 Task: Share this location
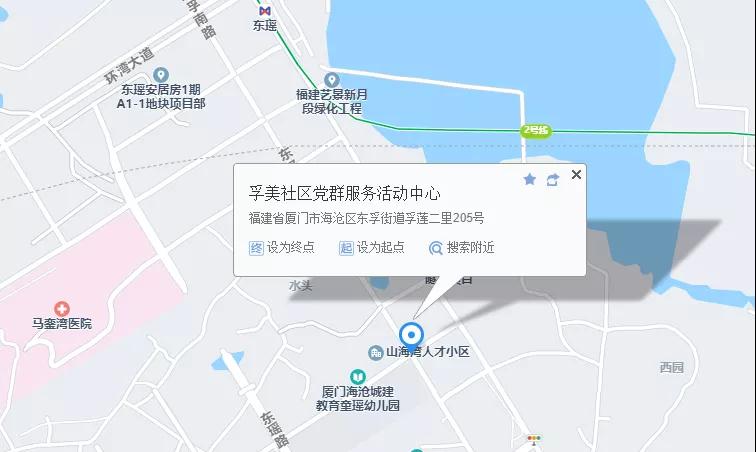(x=552, y=179)
